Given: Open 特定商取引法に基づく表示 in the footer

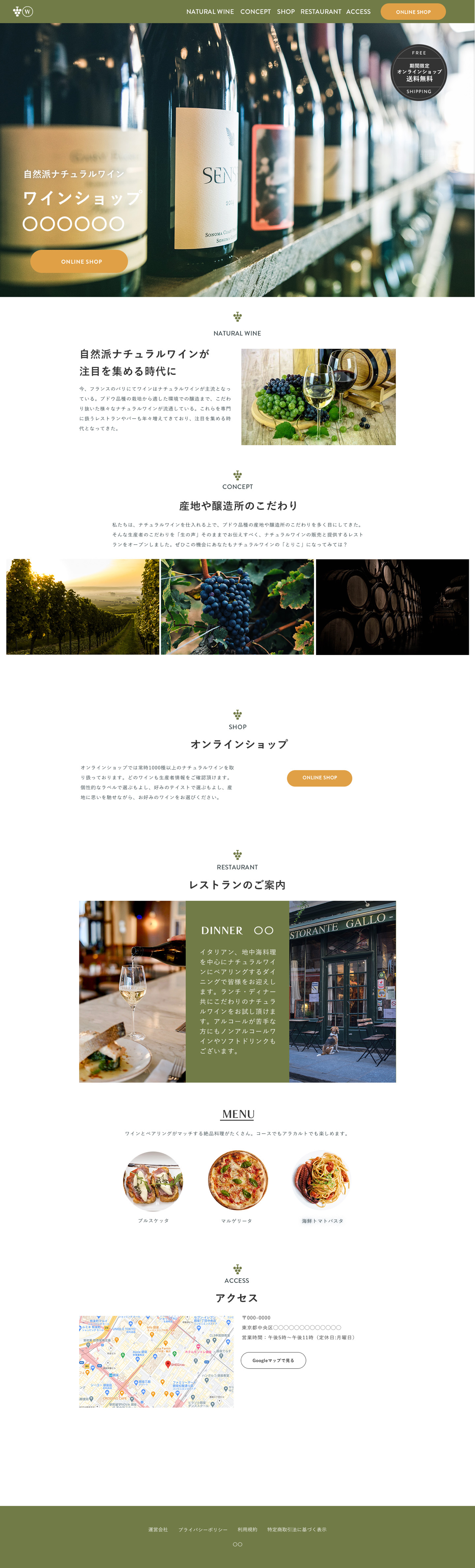Looking at the screenshot, I should point(297,1529).
